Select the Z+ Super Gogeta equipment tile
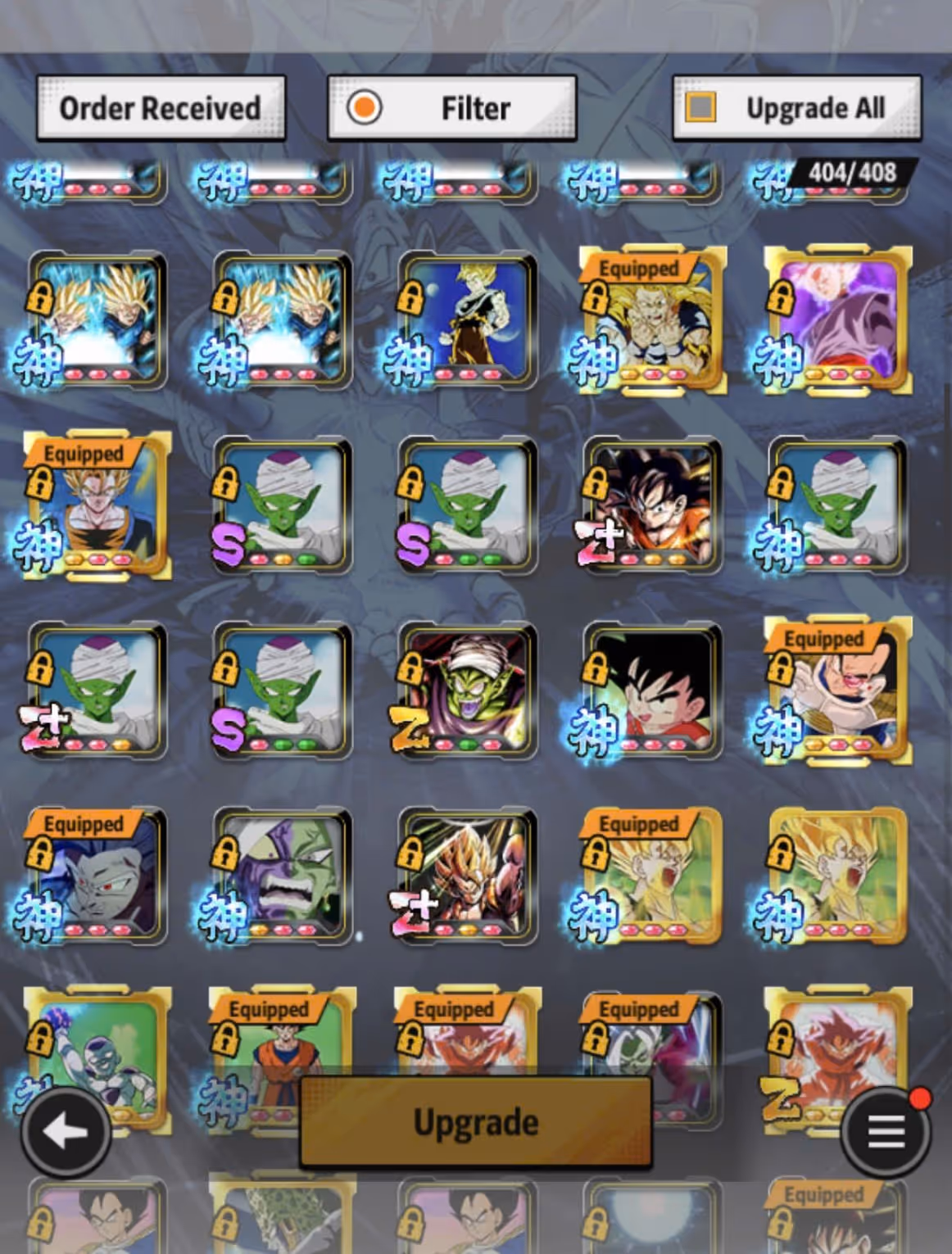952x1254 pixels. tap(467, 875)
